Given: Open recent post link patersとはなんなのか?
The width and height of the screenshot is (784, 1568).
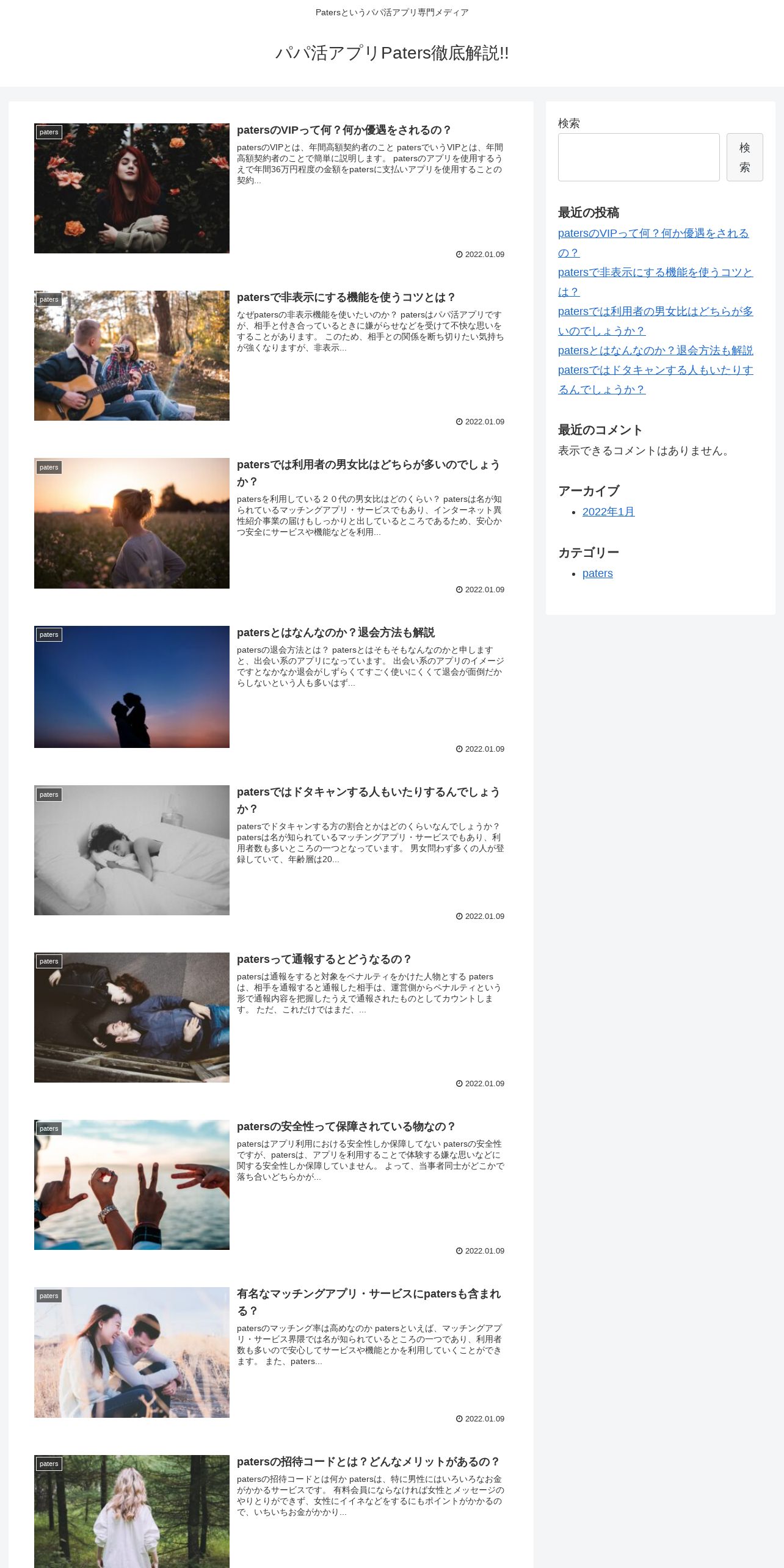Looking at the screenshot, I should 655,350.
